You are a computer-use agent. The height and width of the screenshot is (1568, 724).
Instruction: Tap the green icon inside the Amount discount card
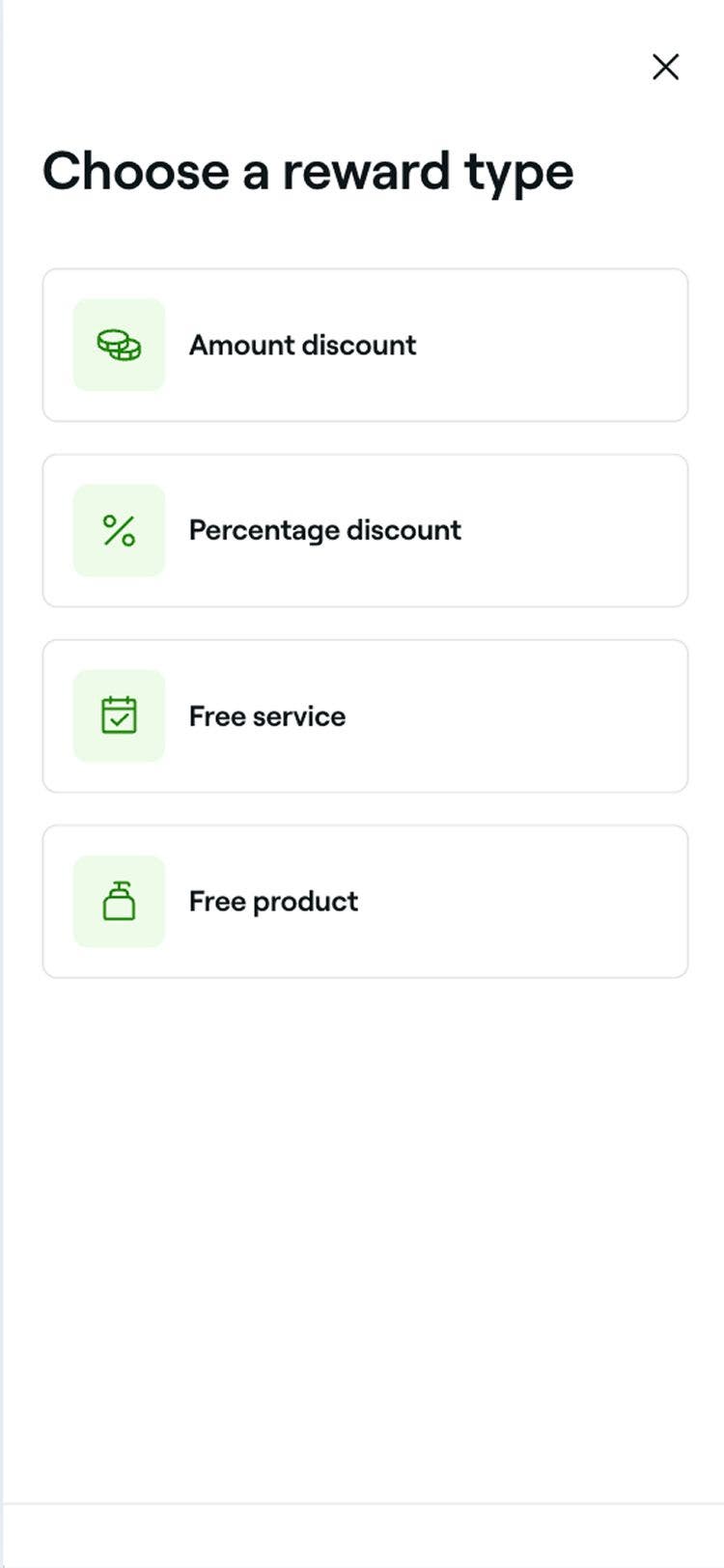[x=118, y=346]
